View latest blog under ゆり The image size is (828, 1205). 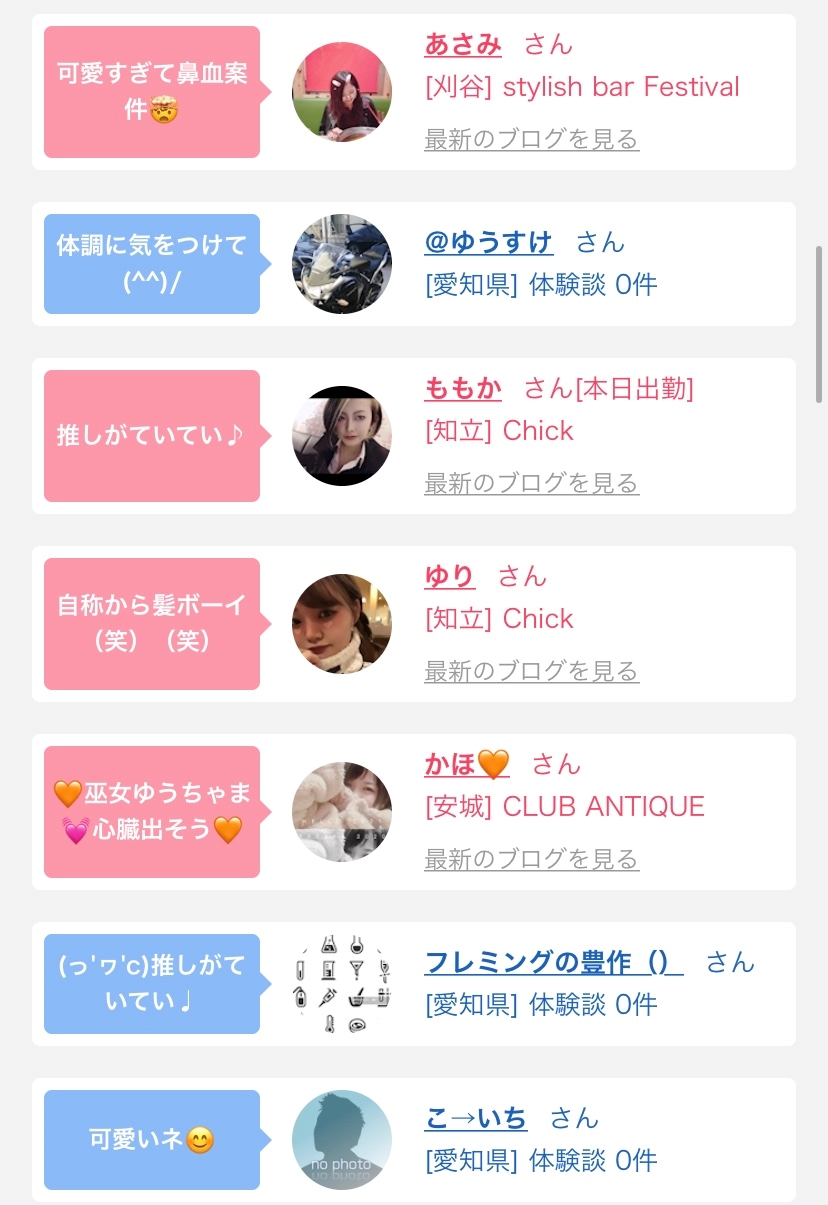531,671
